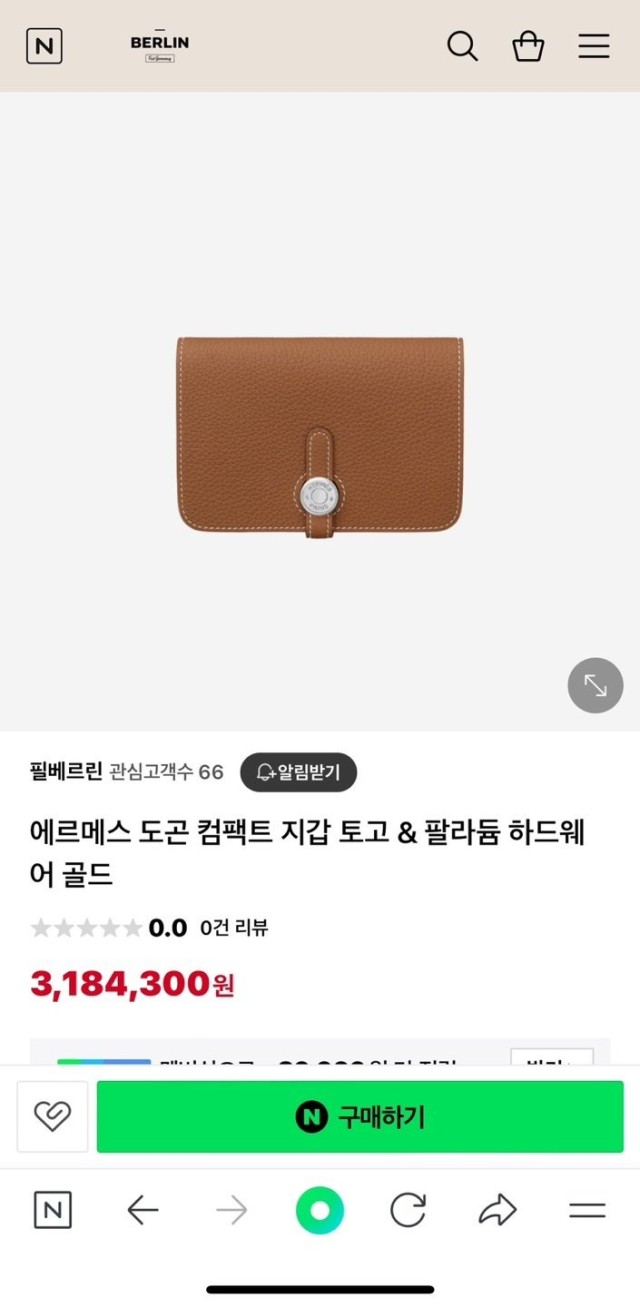Share this product page
The height and width of the screenshot is (1307, 640).
497,1211
